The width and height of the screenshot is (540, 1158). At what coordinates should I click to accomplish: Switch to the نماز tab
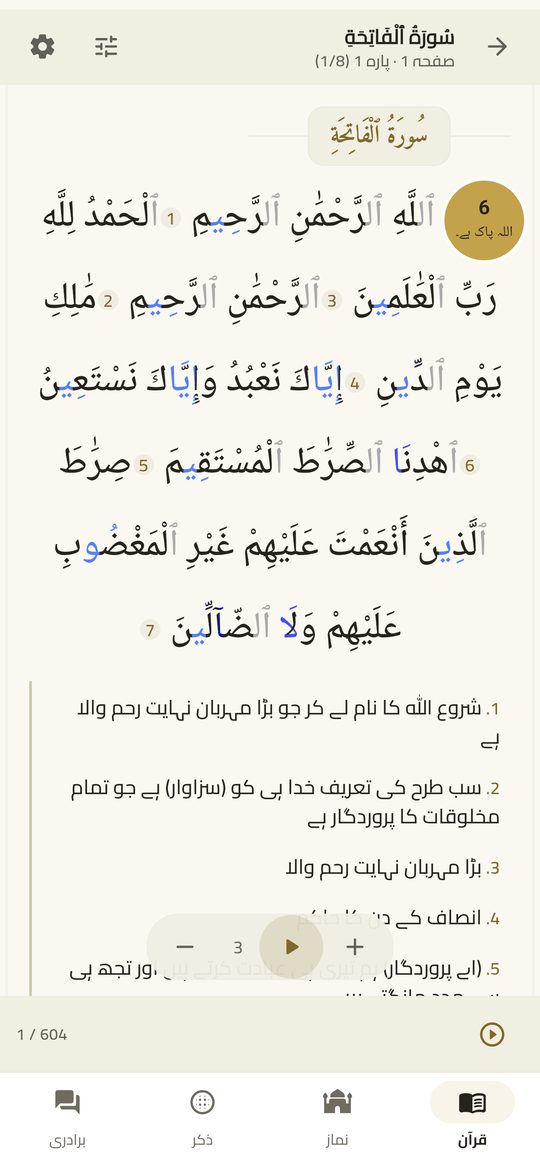(x=337, y=1117)
